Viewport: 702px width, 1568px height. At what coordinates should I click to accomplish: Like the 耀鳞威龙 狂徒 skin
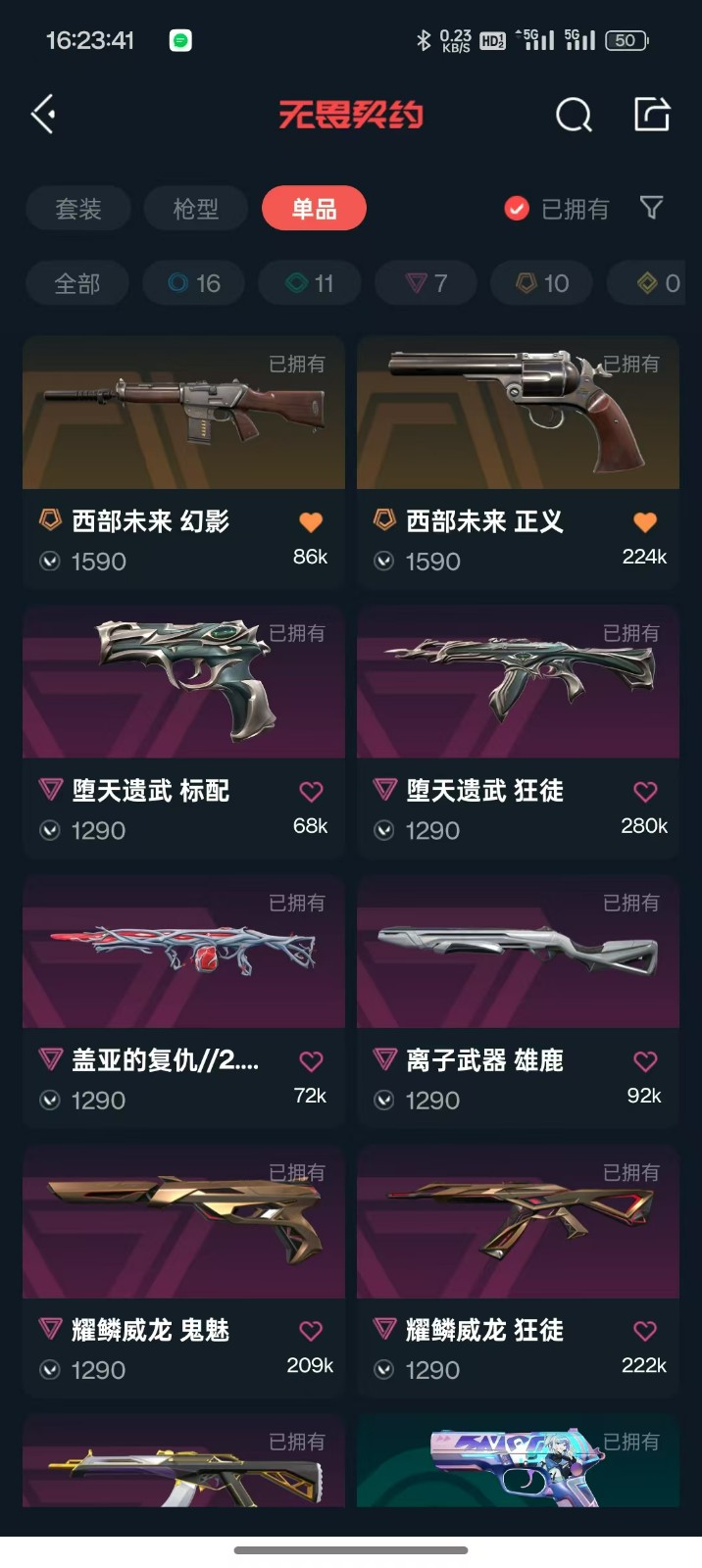click(645, 1331)
